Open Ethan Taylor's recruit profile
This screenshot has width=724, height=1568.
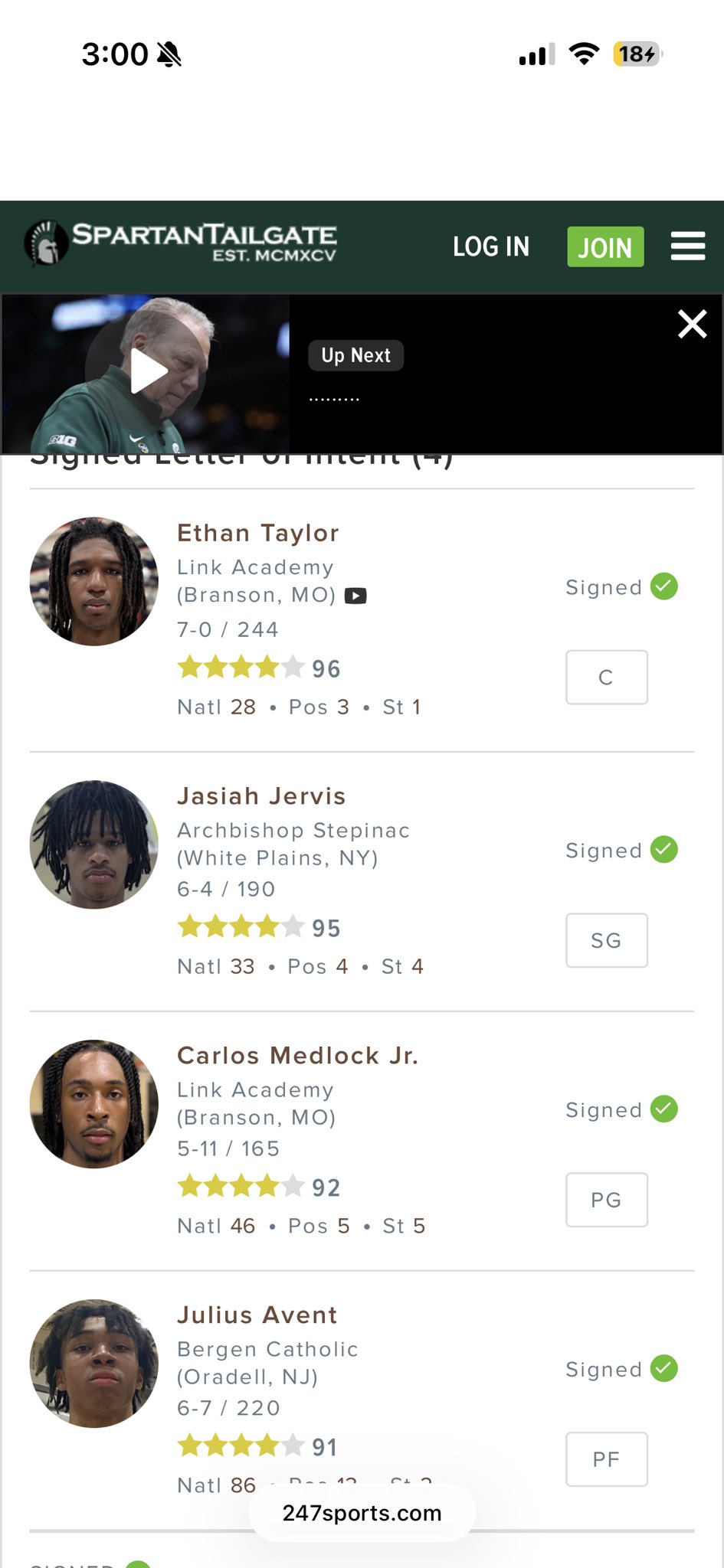click(257, 533)
